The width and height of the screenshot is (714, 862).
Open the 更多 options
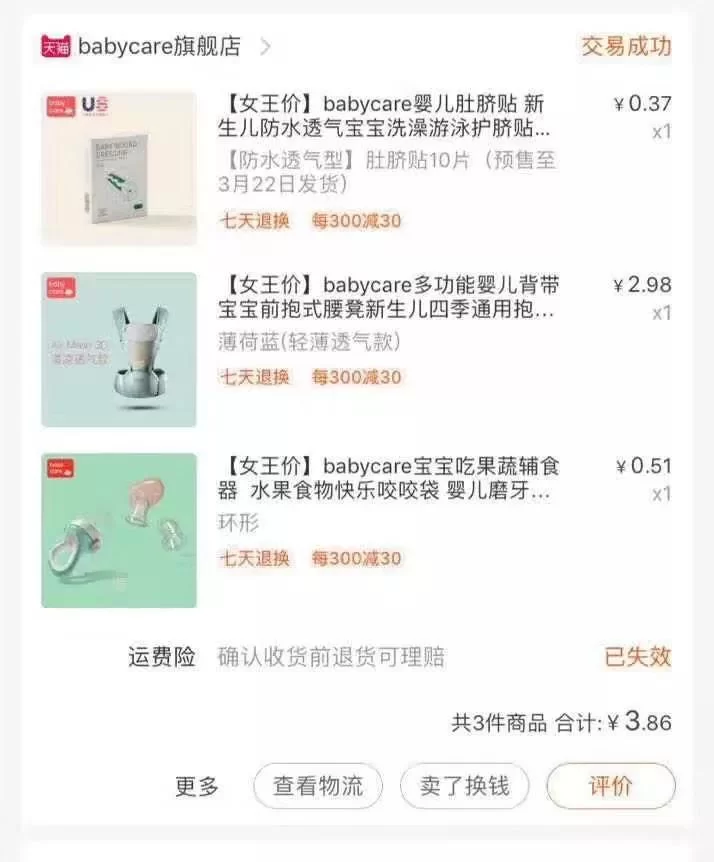click(x=197, y=787)
